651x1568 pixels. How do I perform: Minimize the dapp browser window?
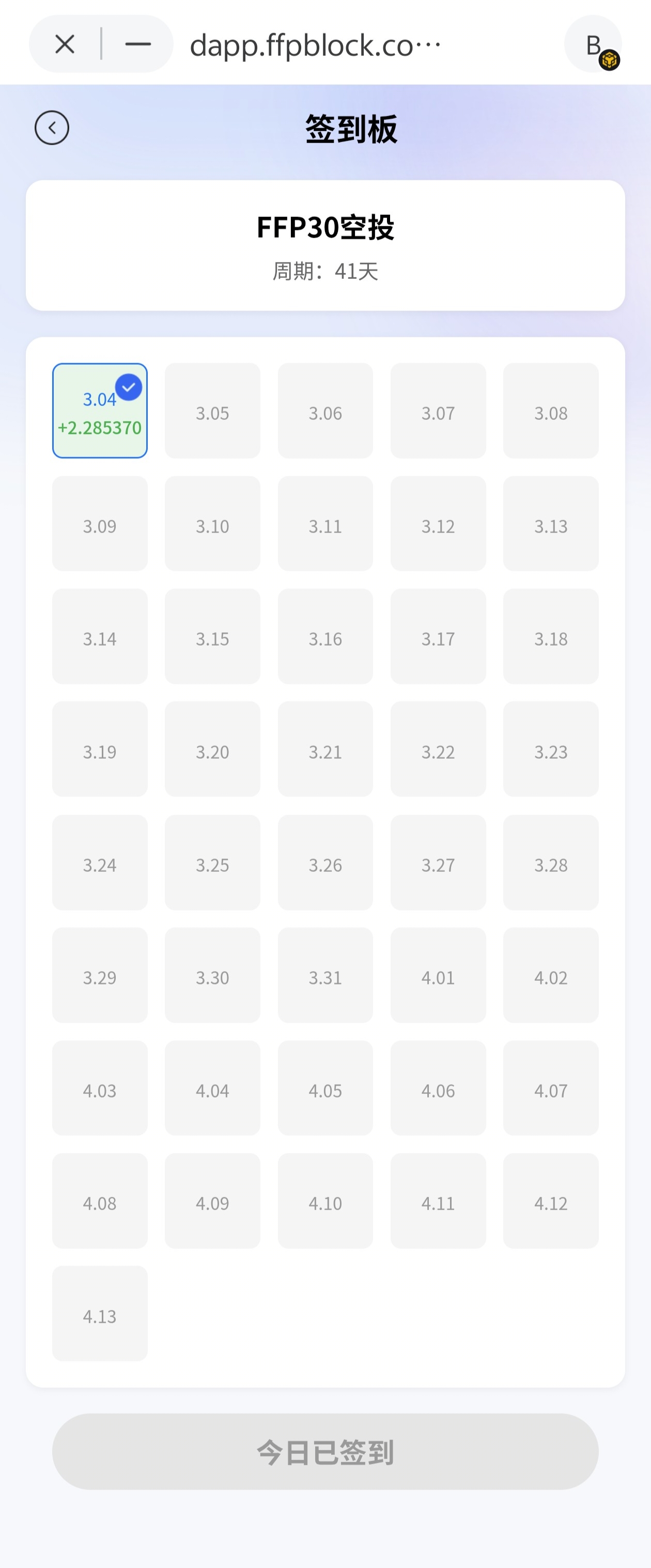(137, 44)
